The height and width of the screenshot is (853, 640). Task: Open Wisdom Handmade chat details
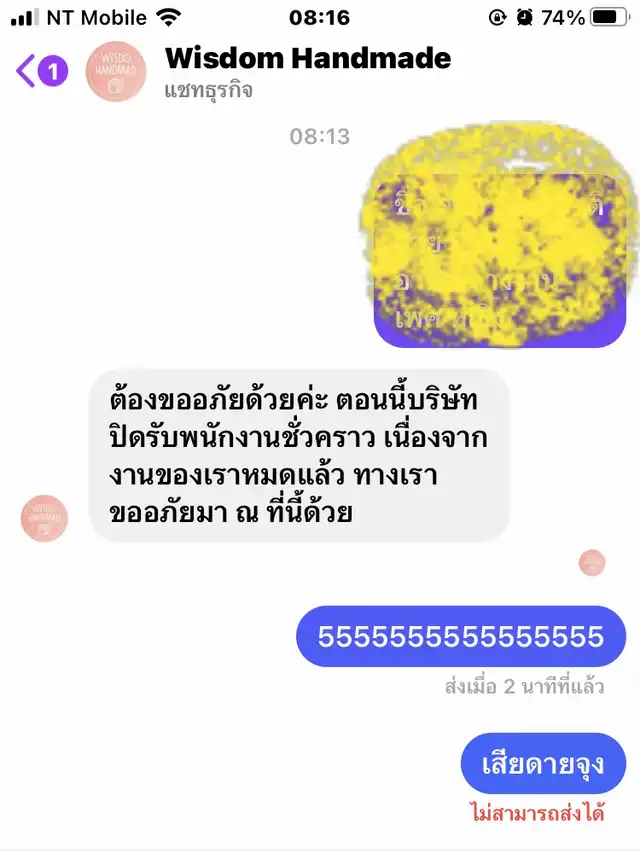click(307, 59)
